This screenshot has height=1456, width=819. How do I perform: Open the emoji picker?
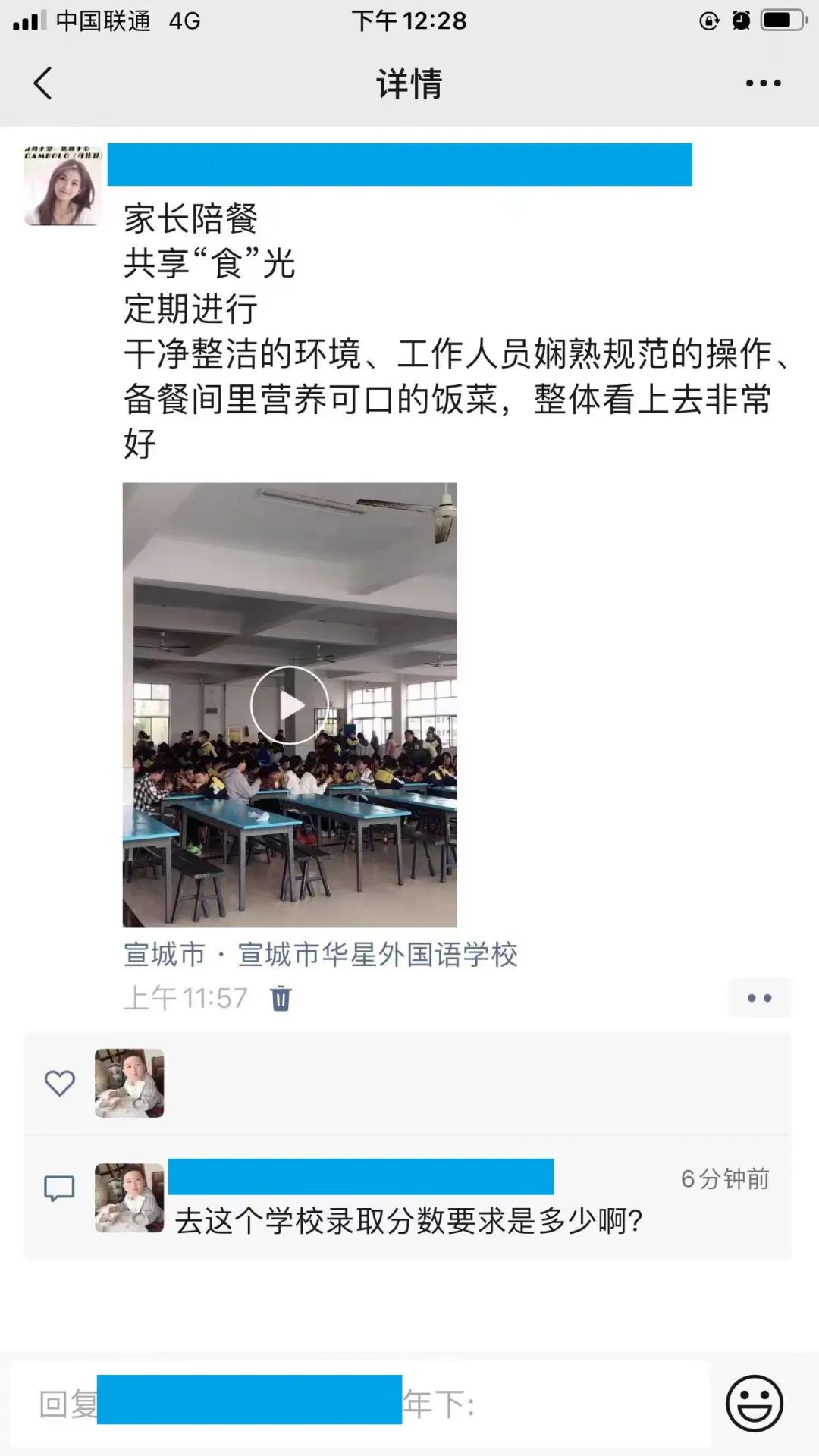point(754,1404)
